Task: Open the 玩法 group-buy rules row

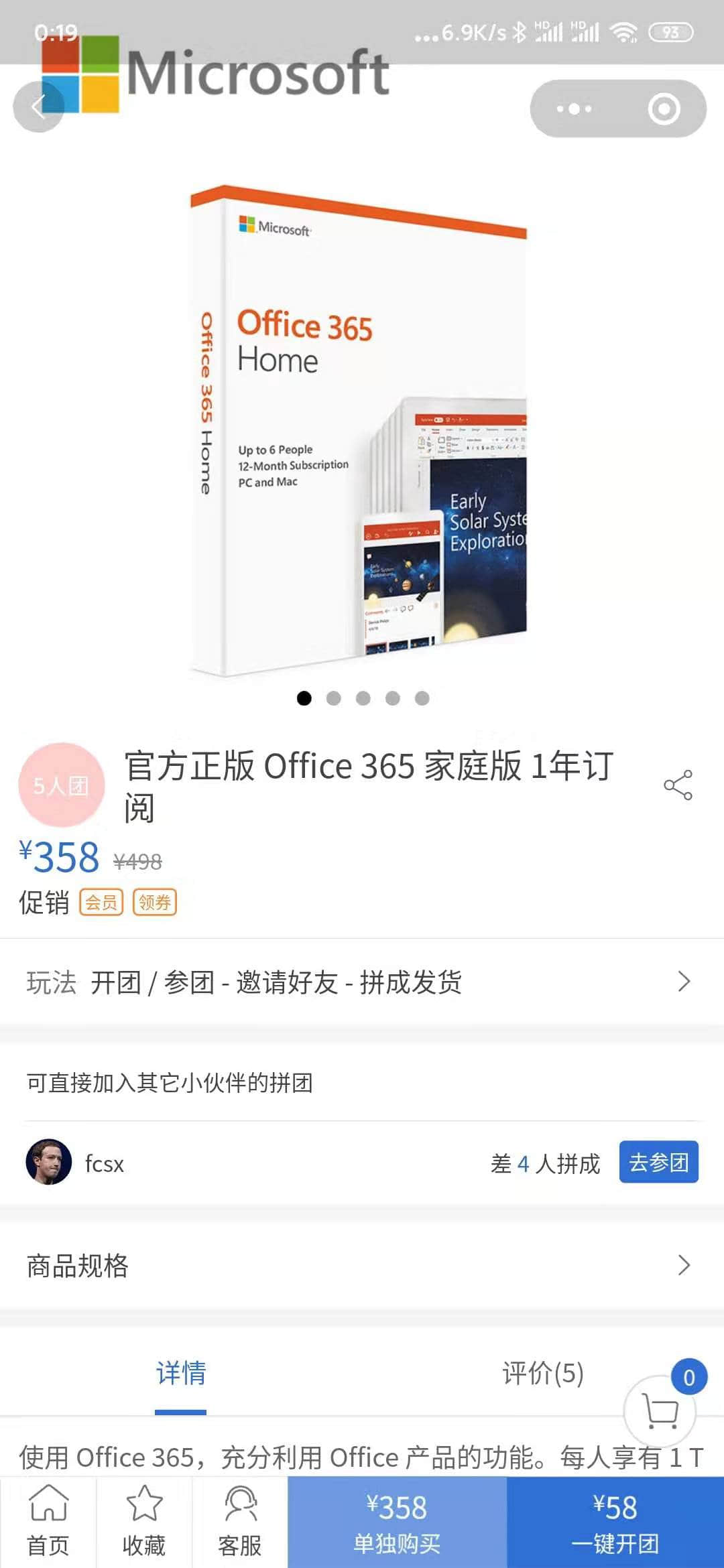Action: pyautogui.click(x=362, y=982)
